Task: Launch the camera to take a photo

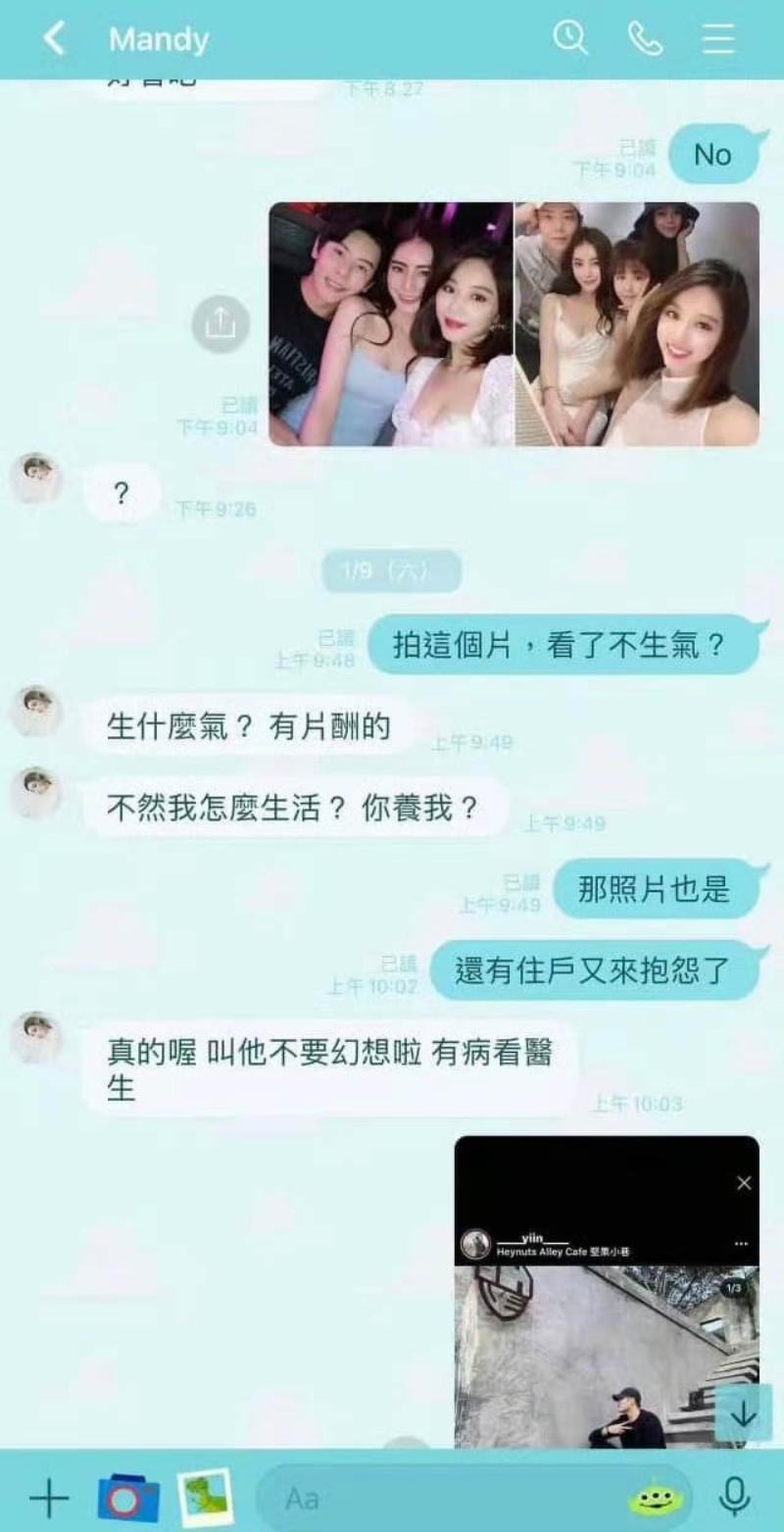Action: click(x=128, y=1497)
